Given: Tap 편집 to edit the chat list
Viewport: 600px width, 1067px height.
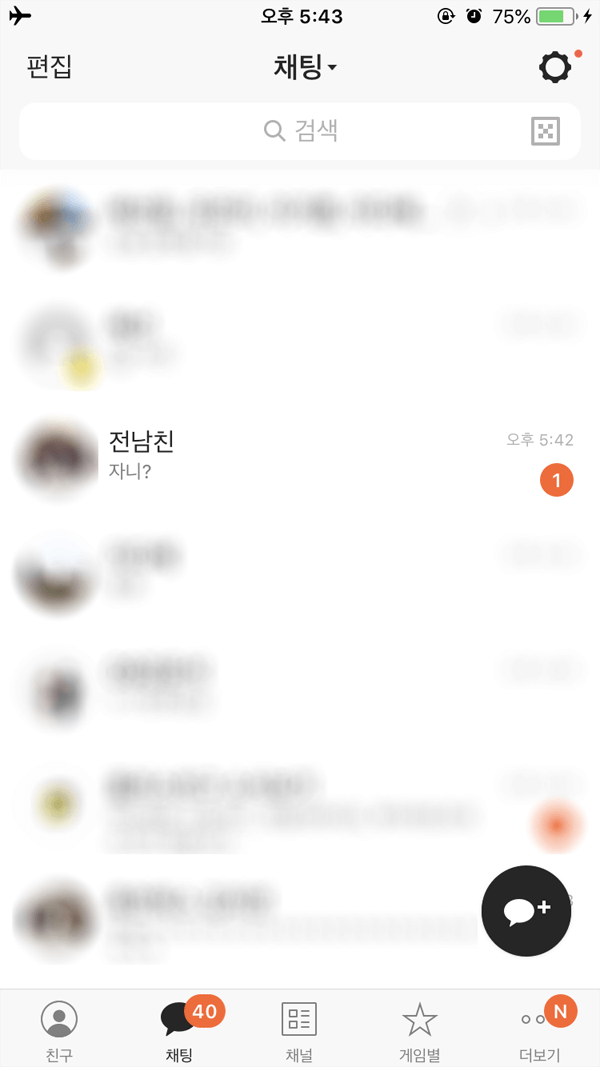Looking at the screenshot, I should point(49,67).
